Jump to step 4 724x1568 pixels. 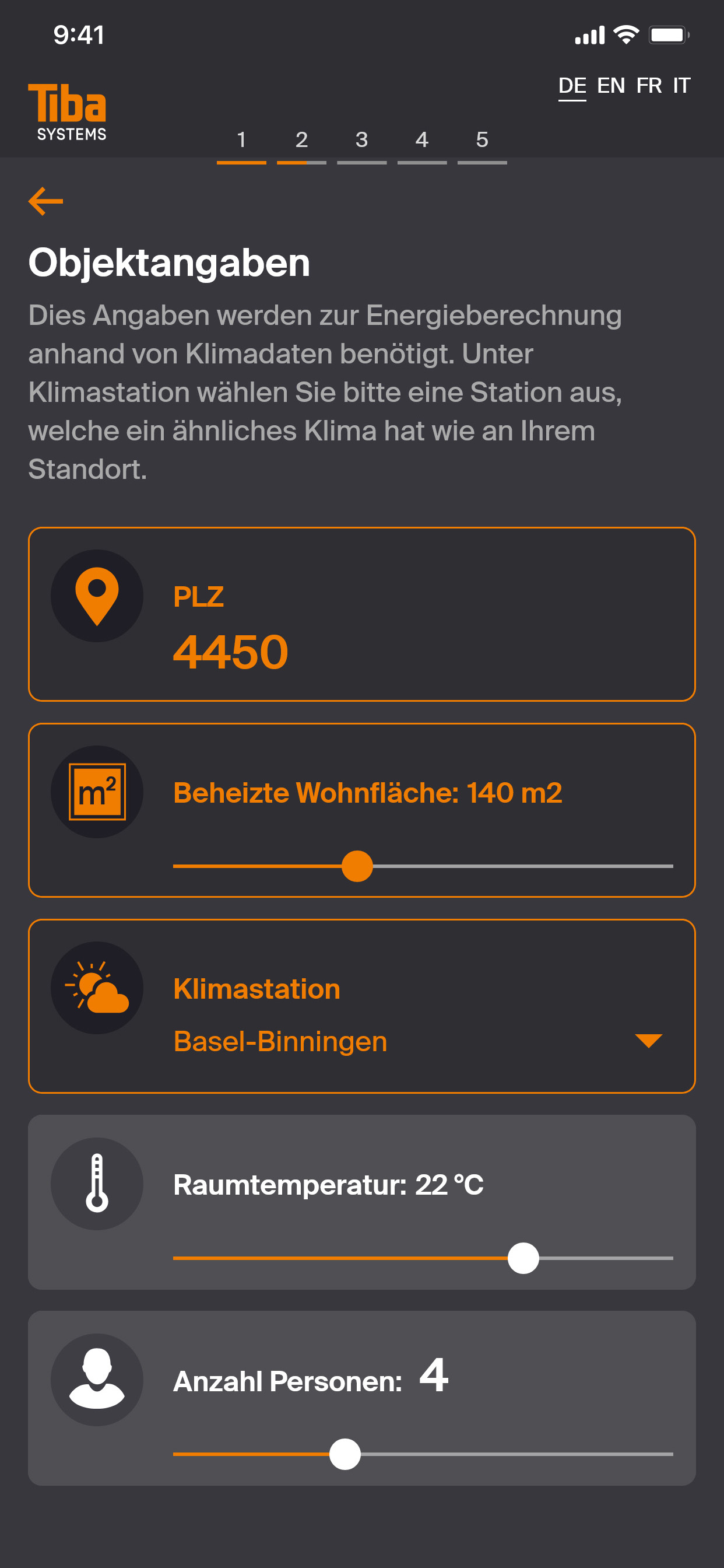tap(421, 142)
